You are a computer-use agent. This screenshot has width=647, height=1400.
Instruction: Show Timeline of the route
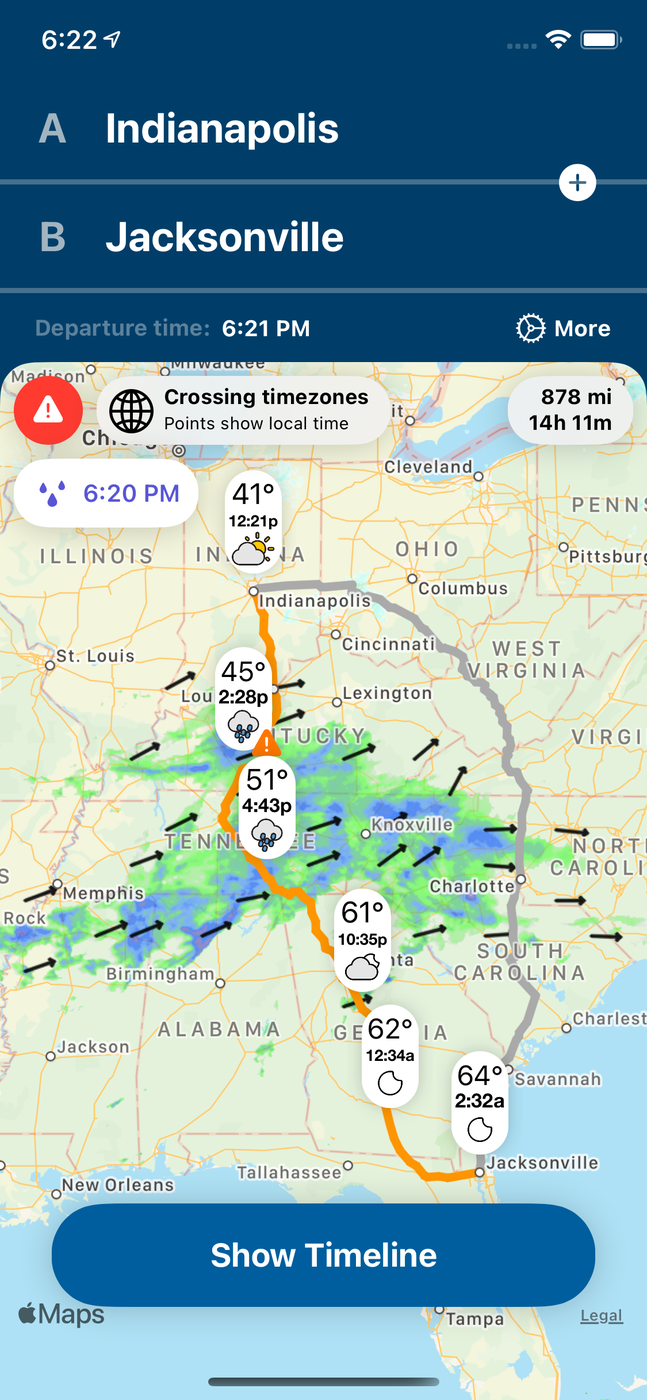click(323, 1255)
